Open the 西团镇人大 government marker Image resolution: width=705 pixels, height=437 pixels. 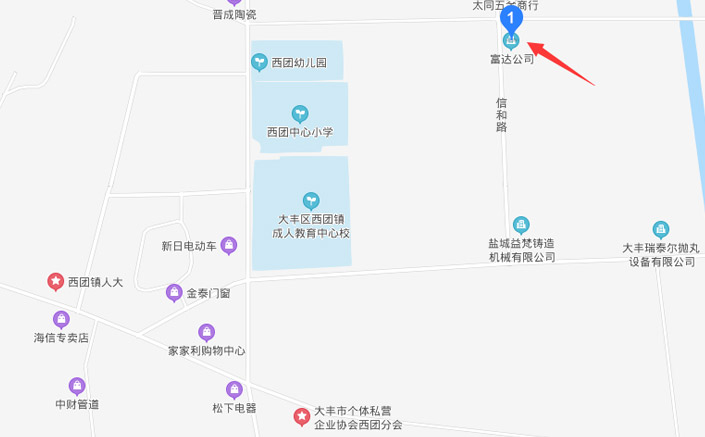tap(56, 282)
